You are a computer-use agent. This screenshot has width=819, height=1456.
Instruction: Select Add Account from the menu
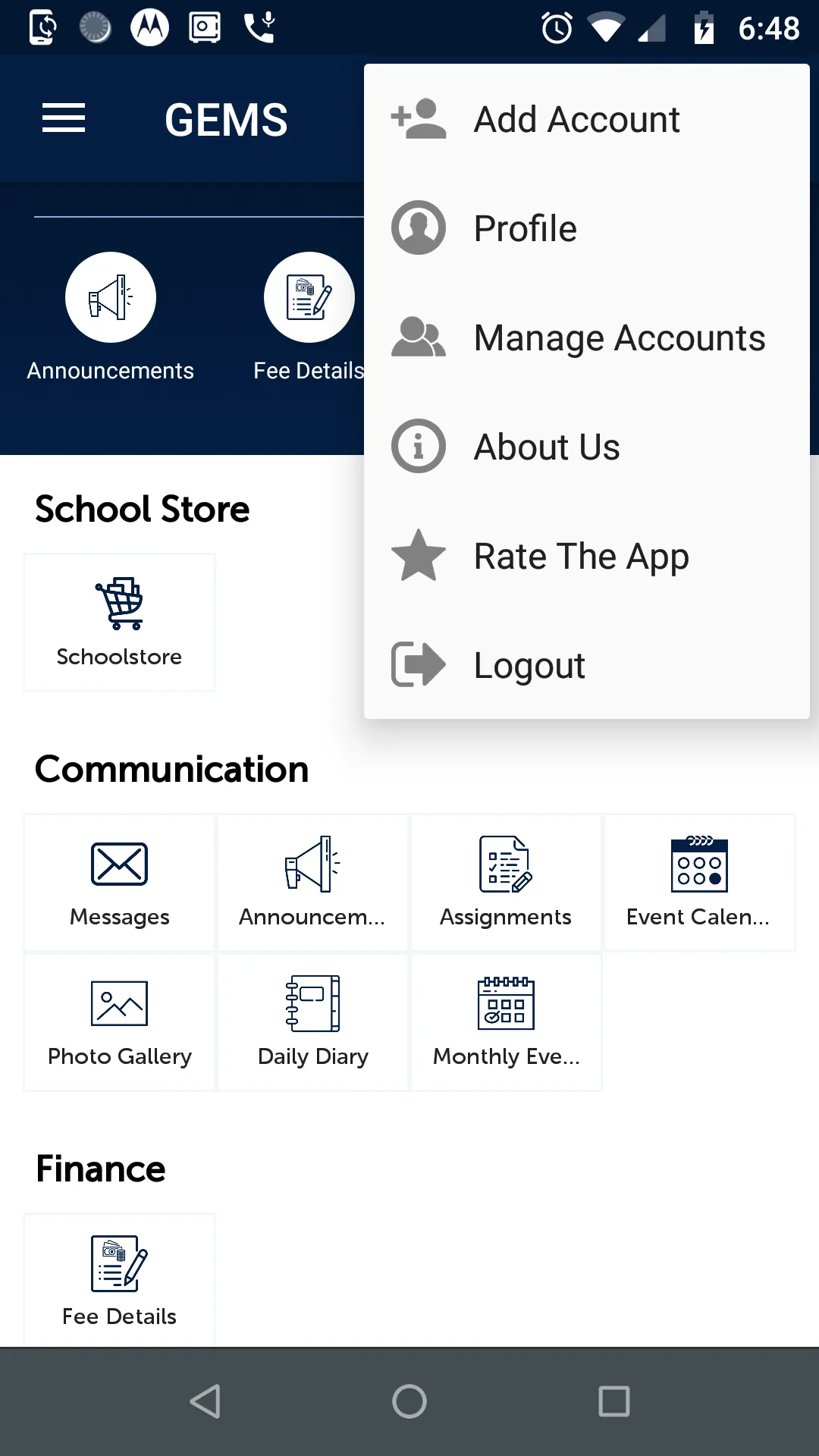point(576,118)
